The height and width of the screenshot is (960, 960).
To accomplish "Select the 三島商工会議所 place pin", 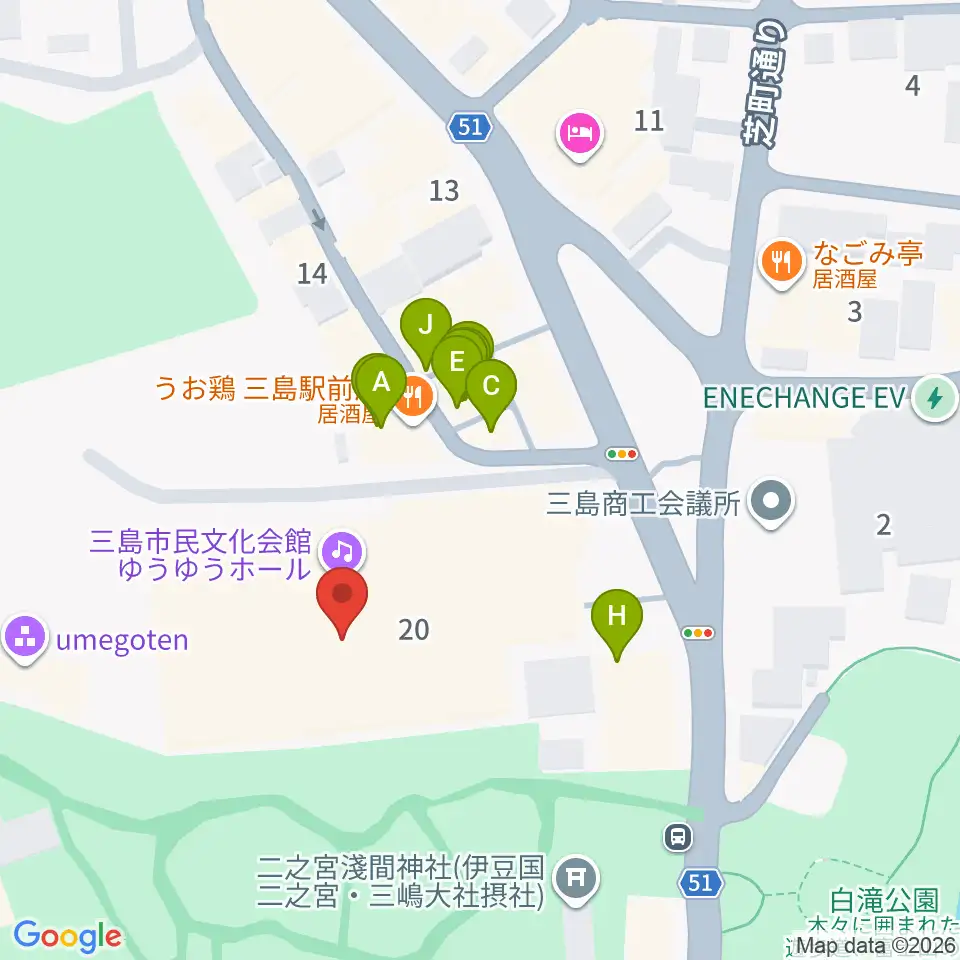I will tap(771, 503).
